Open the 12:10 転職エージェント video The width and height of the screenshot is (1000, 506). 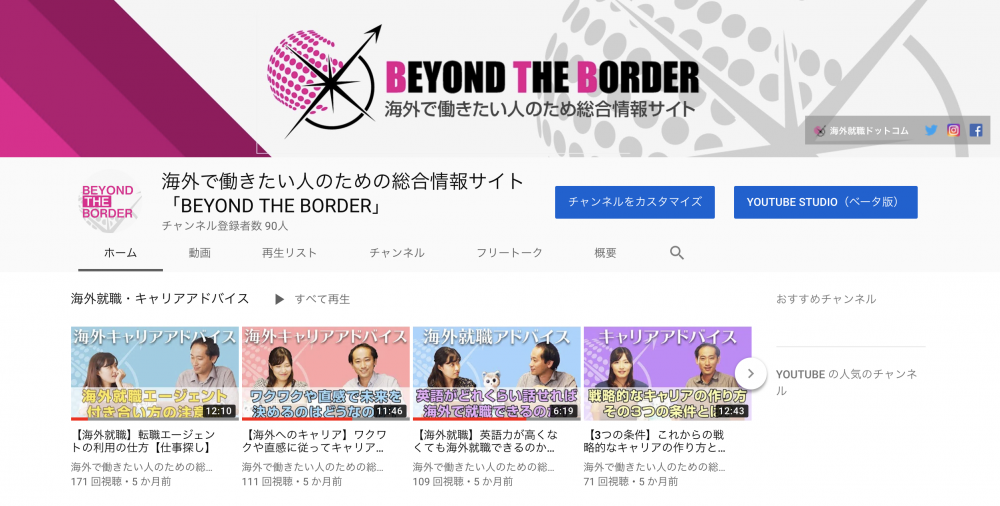coord(154,373)
